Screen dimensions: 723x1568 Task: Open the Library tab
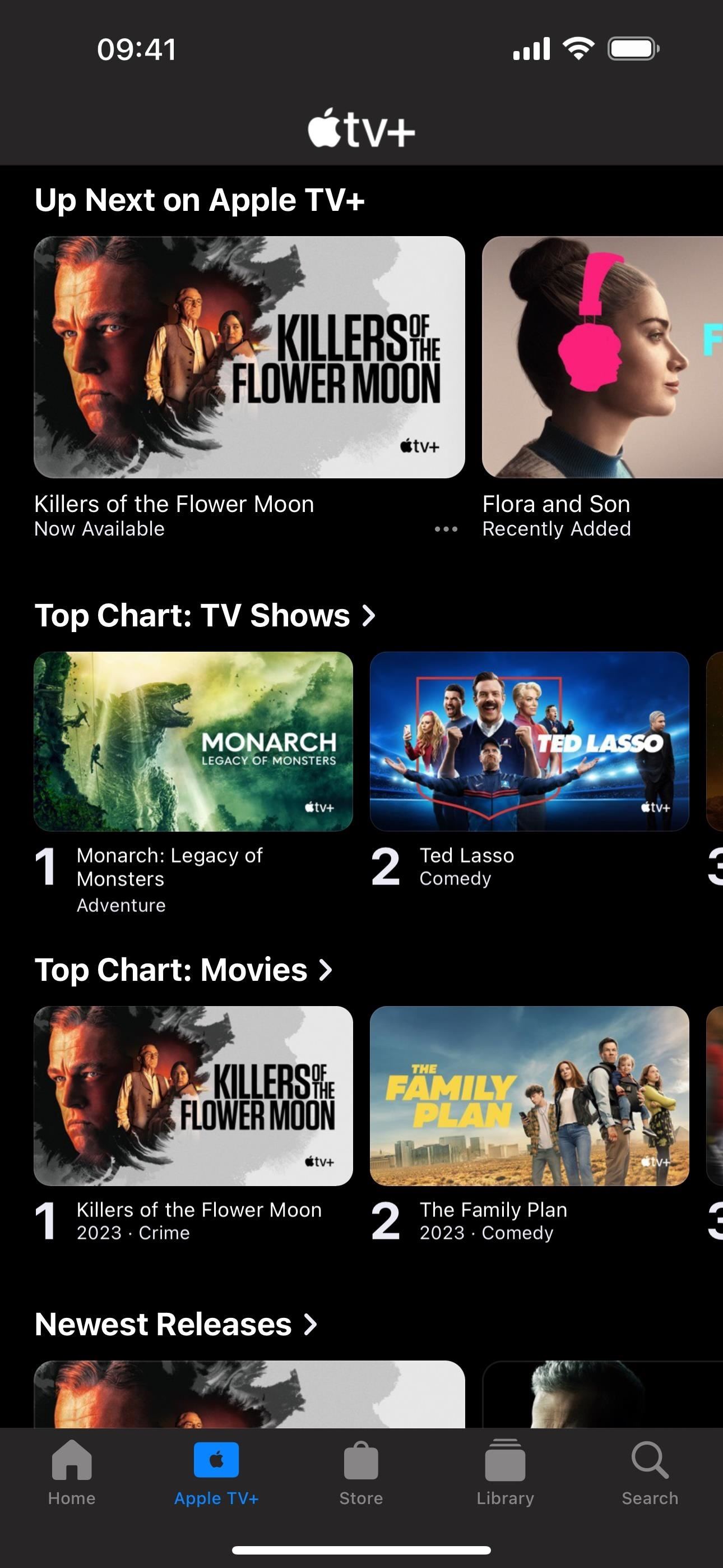click(505, 1472)
